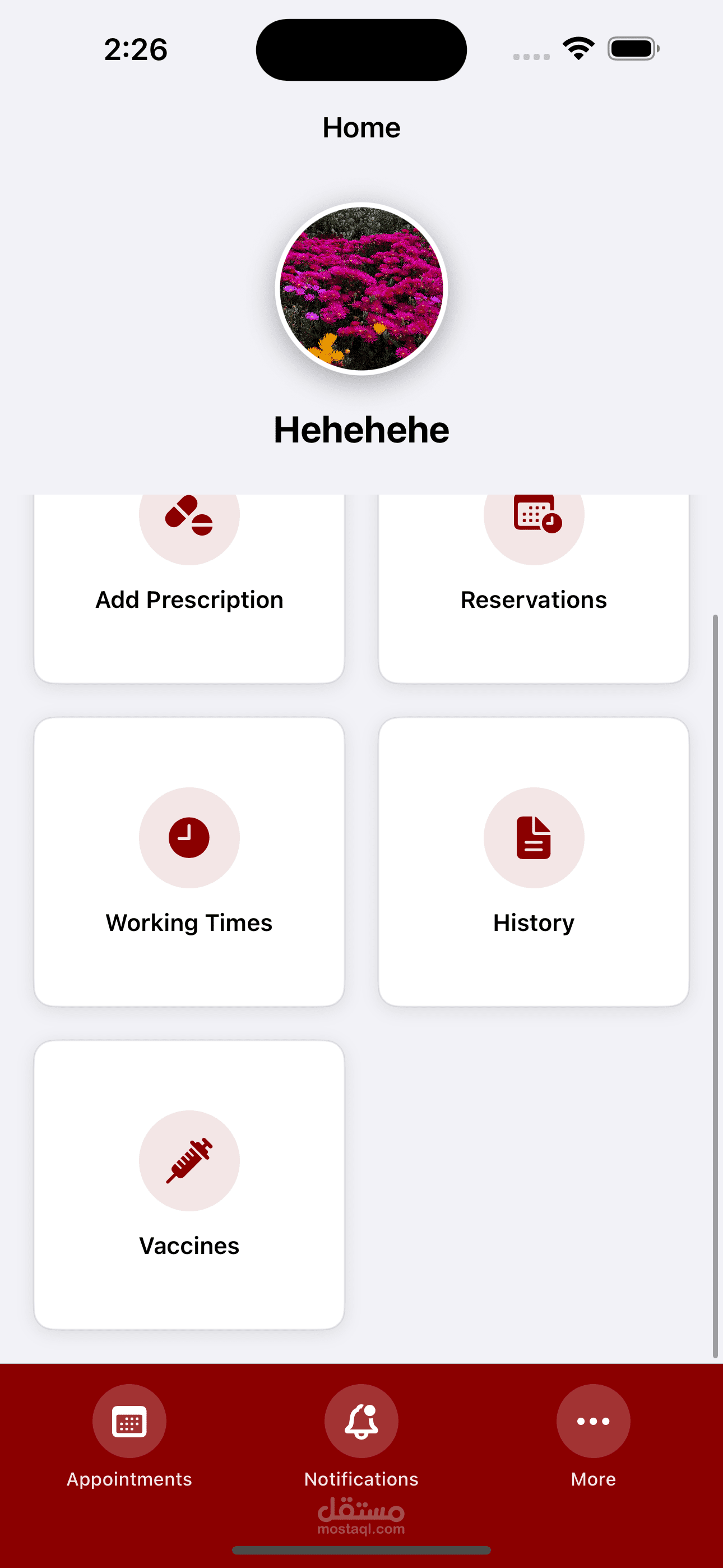The height and width of the screenshot is (1568, 723).
Task: Open Appointments using the calendar icon
Action: pyautogui.click(x=128, y=1421)
